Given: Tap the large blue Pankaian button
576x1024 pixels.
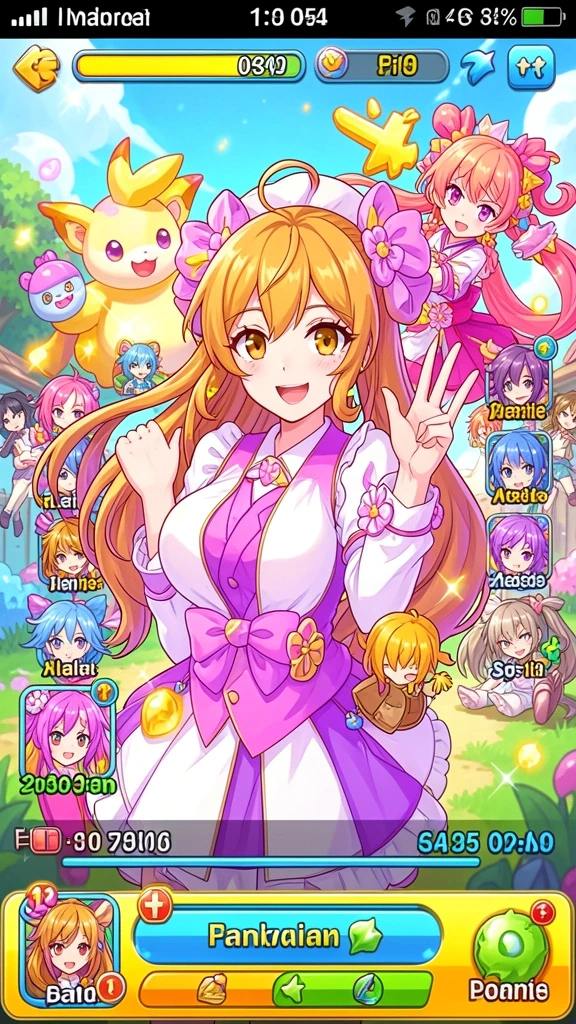Looking at the screenshot, I should coord(287,936).
